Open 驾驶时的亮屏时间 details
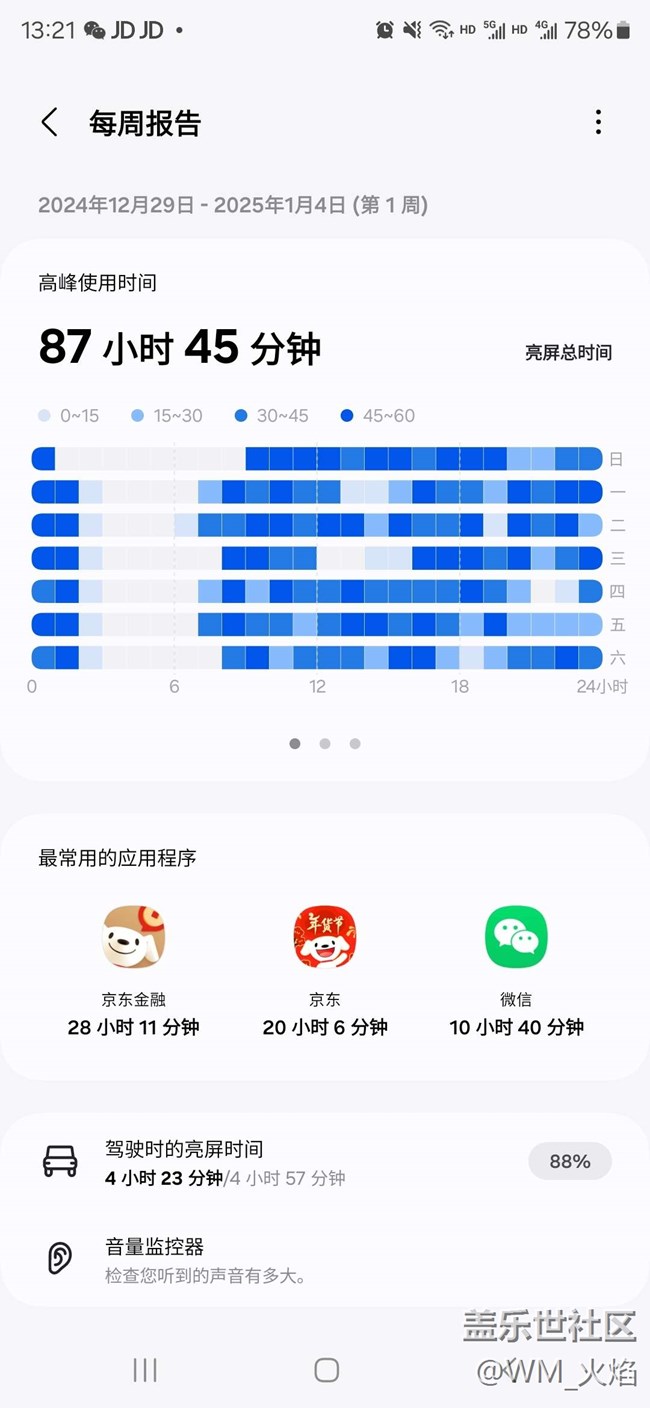Viewport: 650px width, 1408px height. [325, 1163]
